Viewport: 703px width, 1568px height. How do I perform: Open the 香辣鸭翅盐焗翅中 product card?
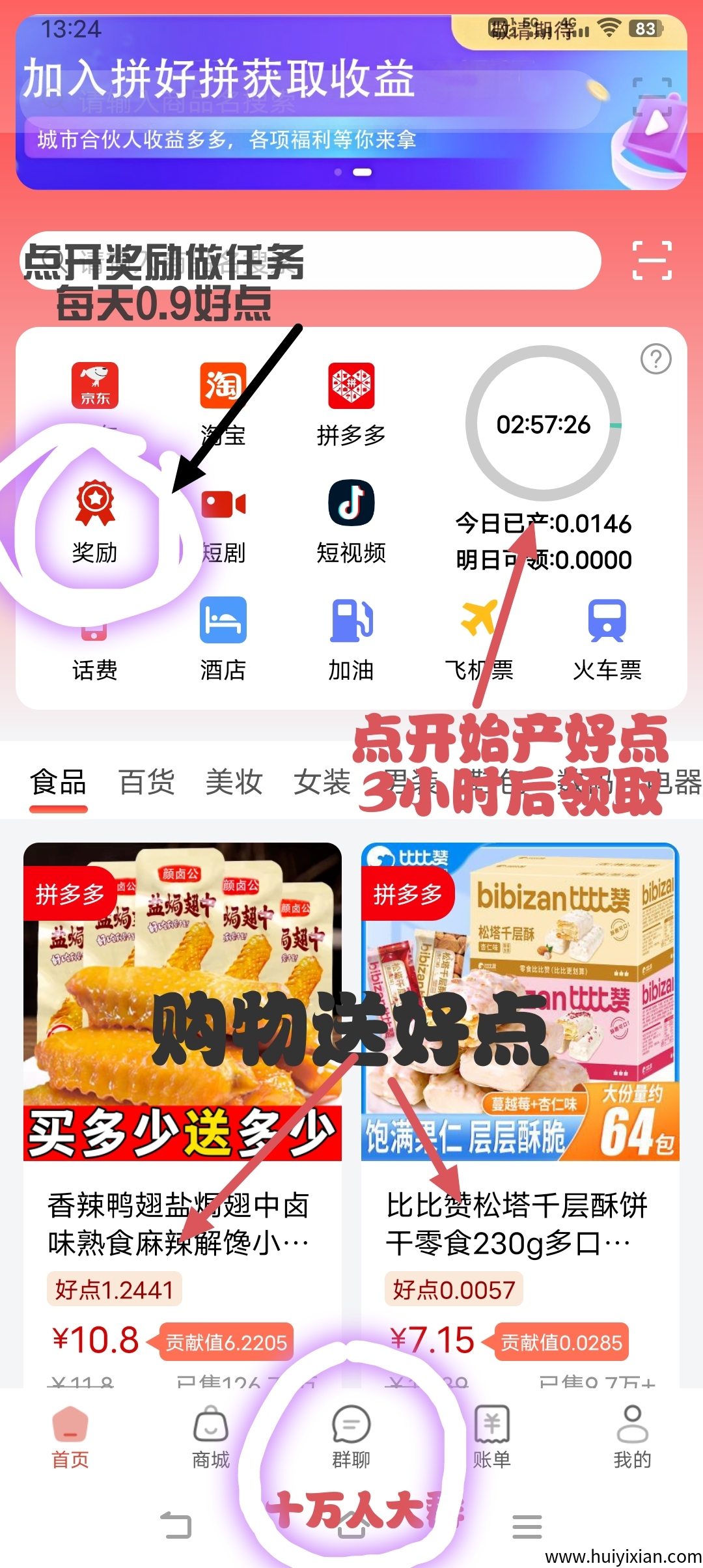point(182,1107)
